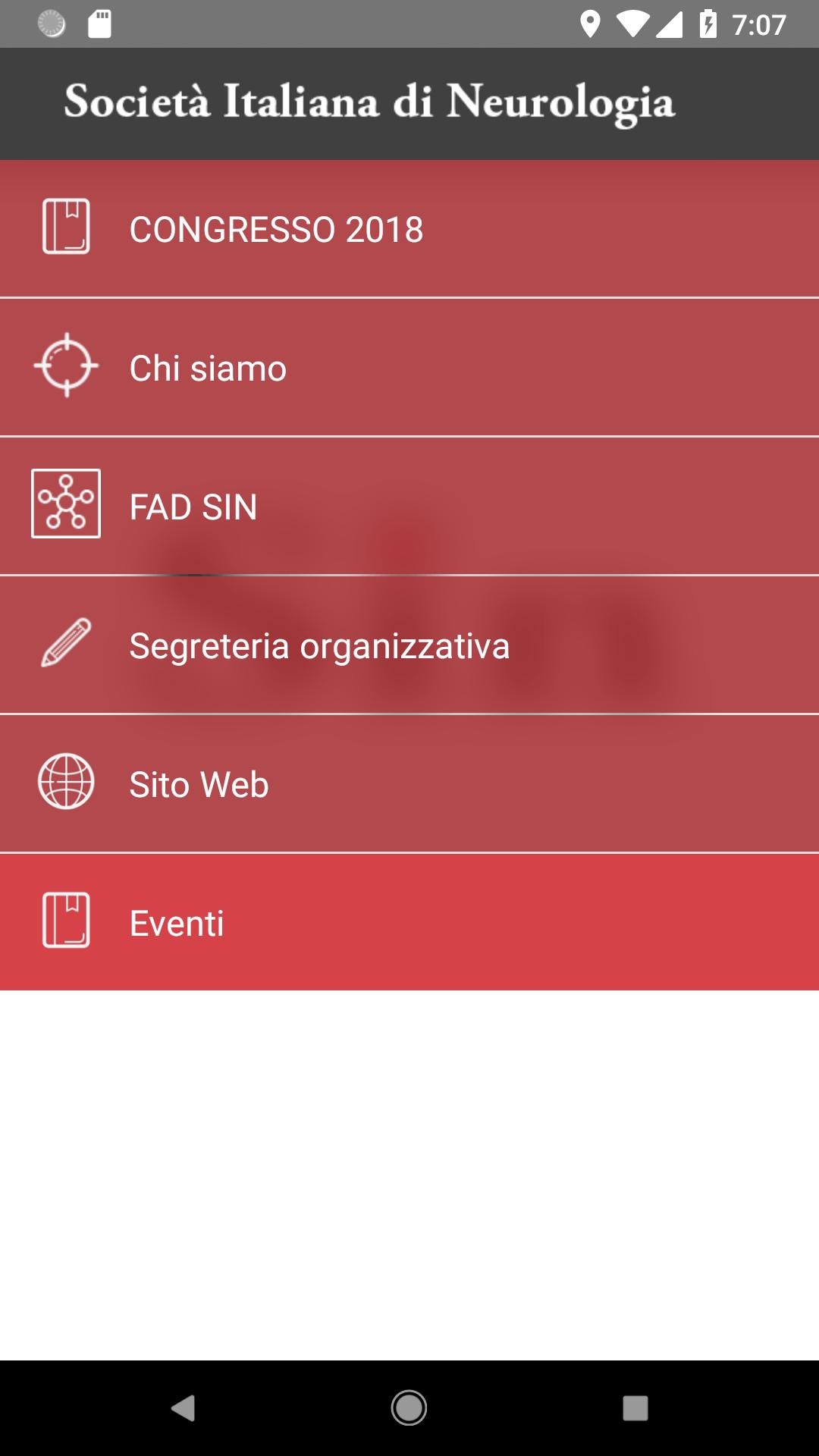819x1456 pixels.
Task: Select the crosshair icon beside Chi siamo
Action: 67,366
